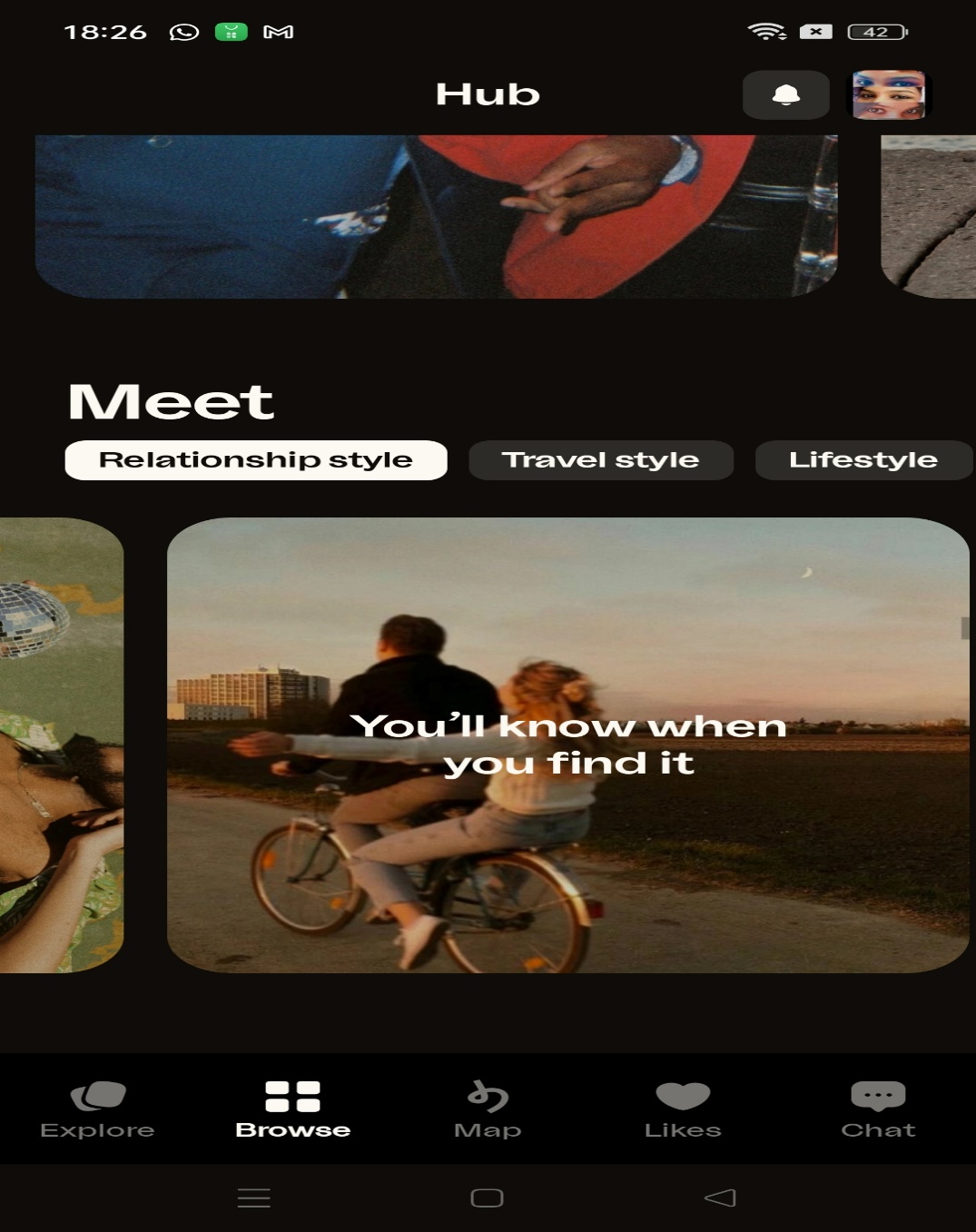Image resolution: width=976 pixels, height=1232 pixels.
Task: Open the 'You'll know when you find it' card
Action: point(567,744)
